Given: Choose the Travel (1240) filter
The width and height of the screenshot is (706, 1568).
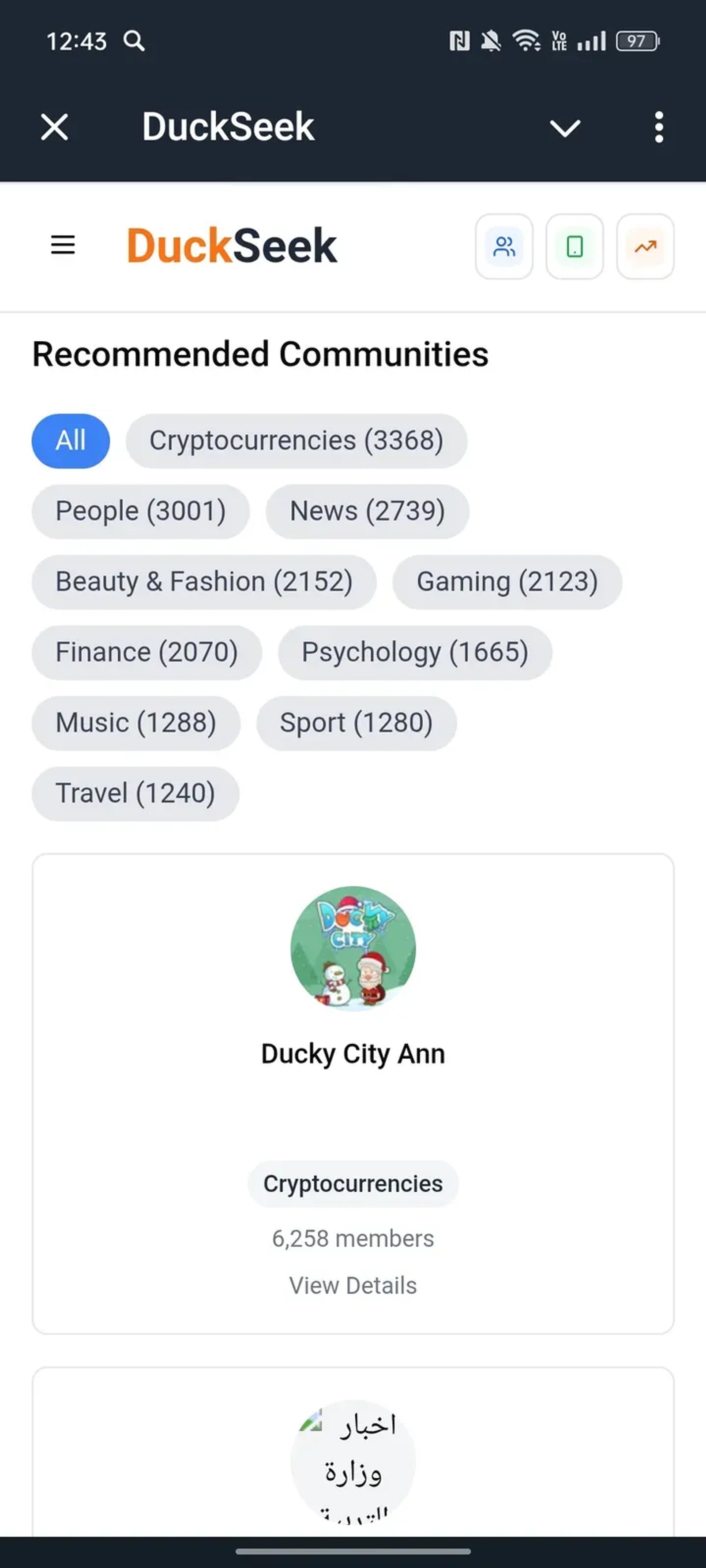Looking at the screenshot, I should click(x=135, y=793).
